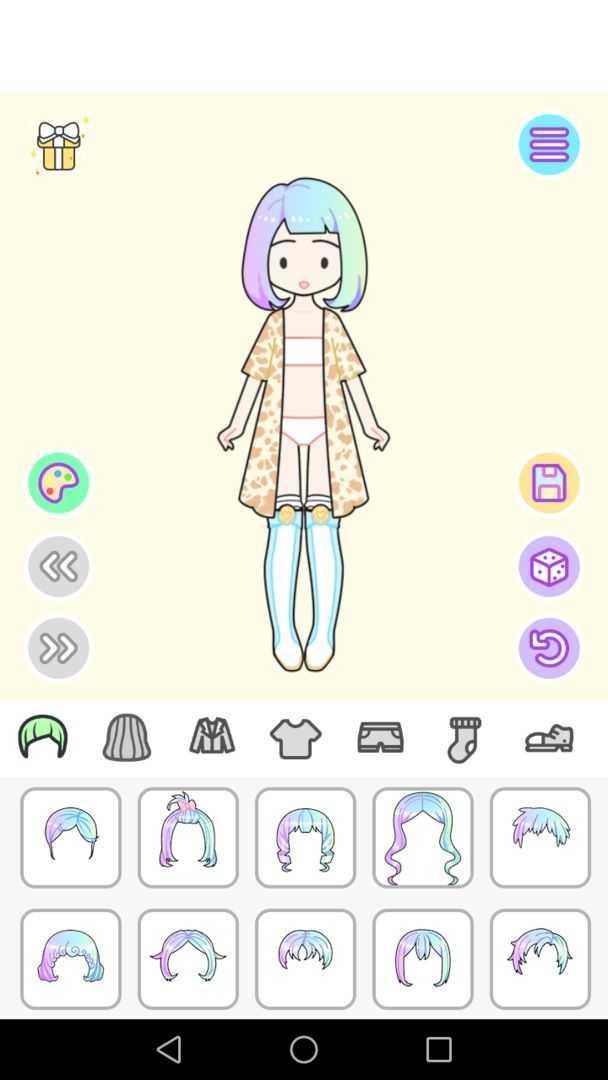
Task: Open the gift box reward icon
Action: click(x=59, y=146)
